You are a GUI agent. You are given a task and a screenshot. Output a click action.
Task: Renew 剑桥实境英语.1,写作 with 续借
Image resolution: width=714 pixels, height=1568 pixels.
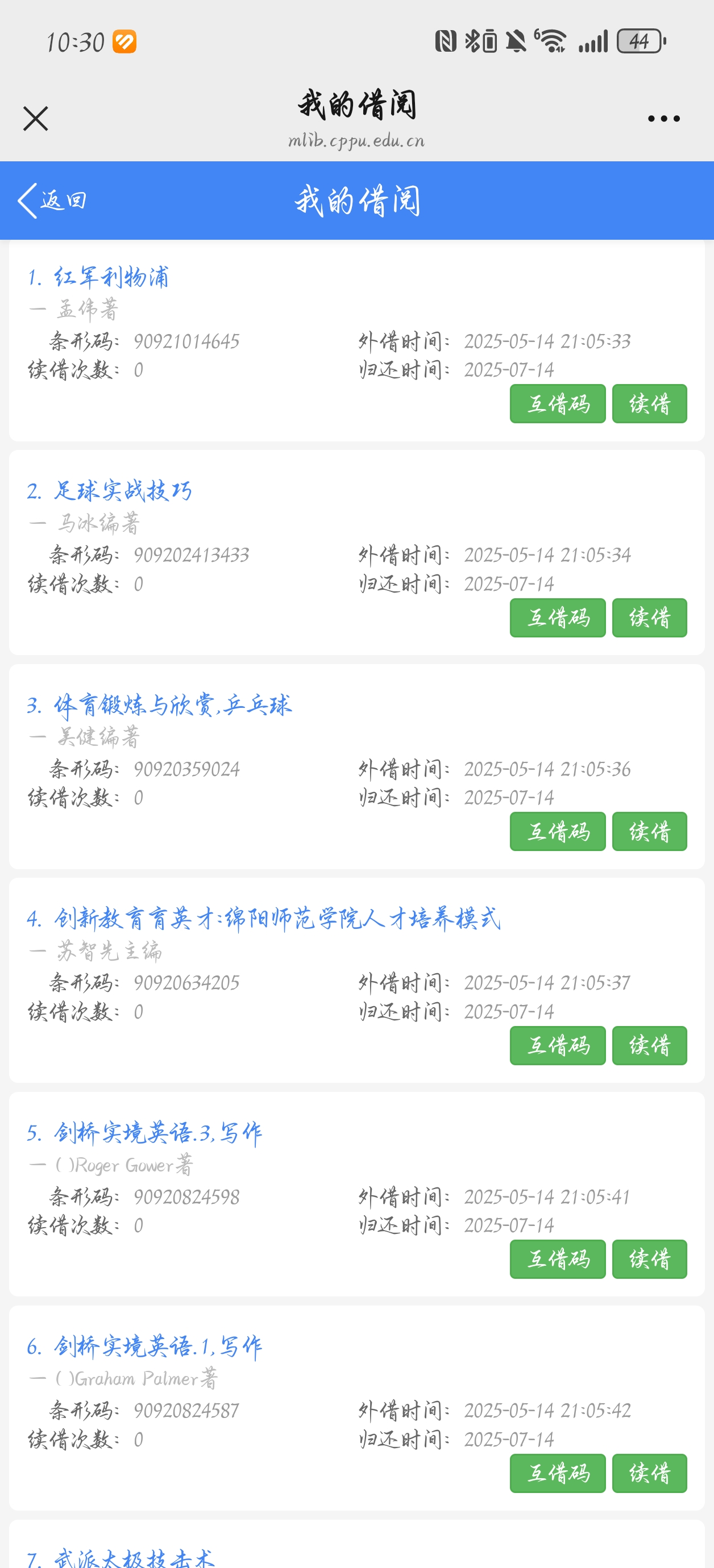(649, 1474)
